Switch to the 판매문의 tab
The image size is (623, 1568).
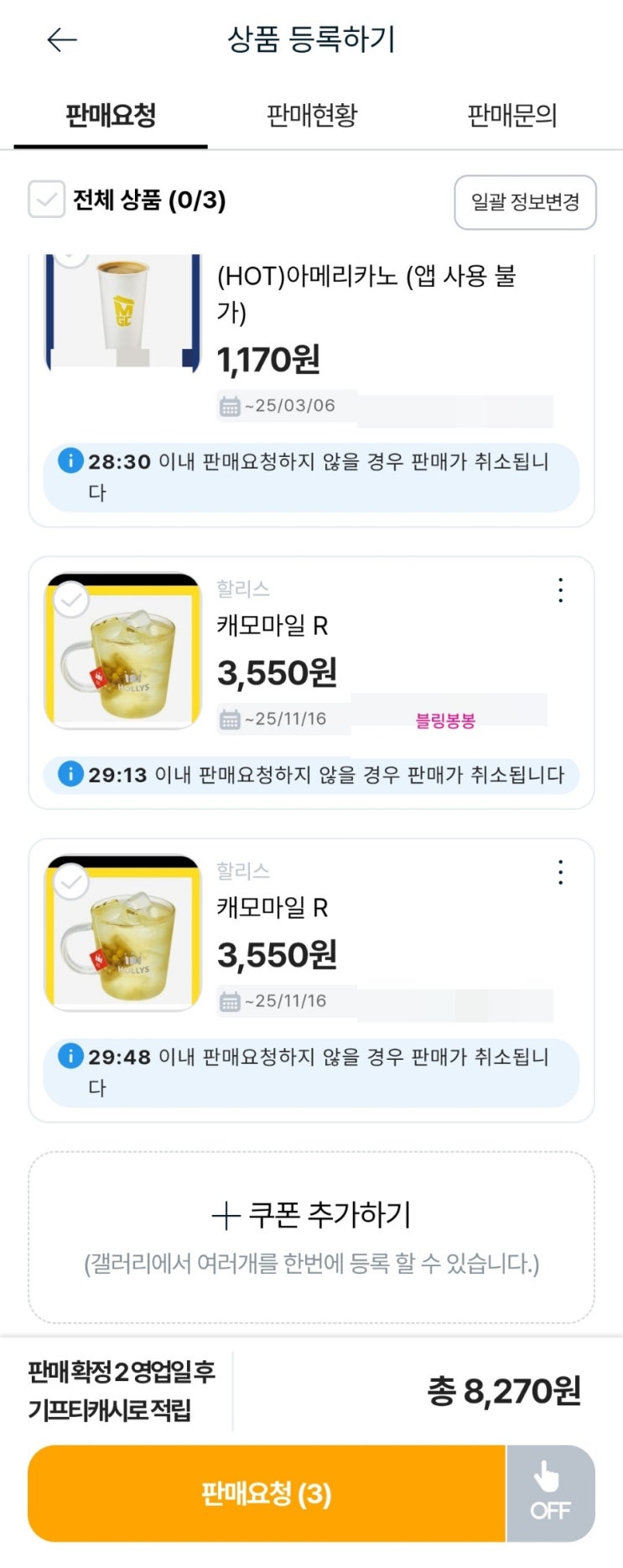[511, 116]
